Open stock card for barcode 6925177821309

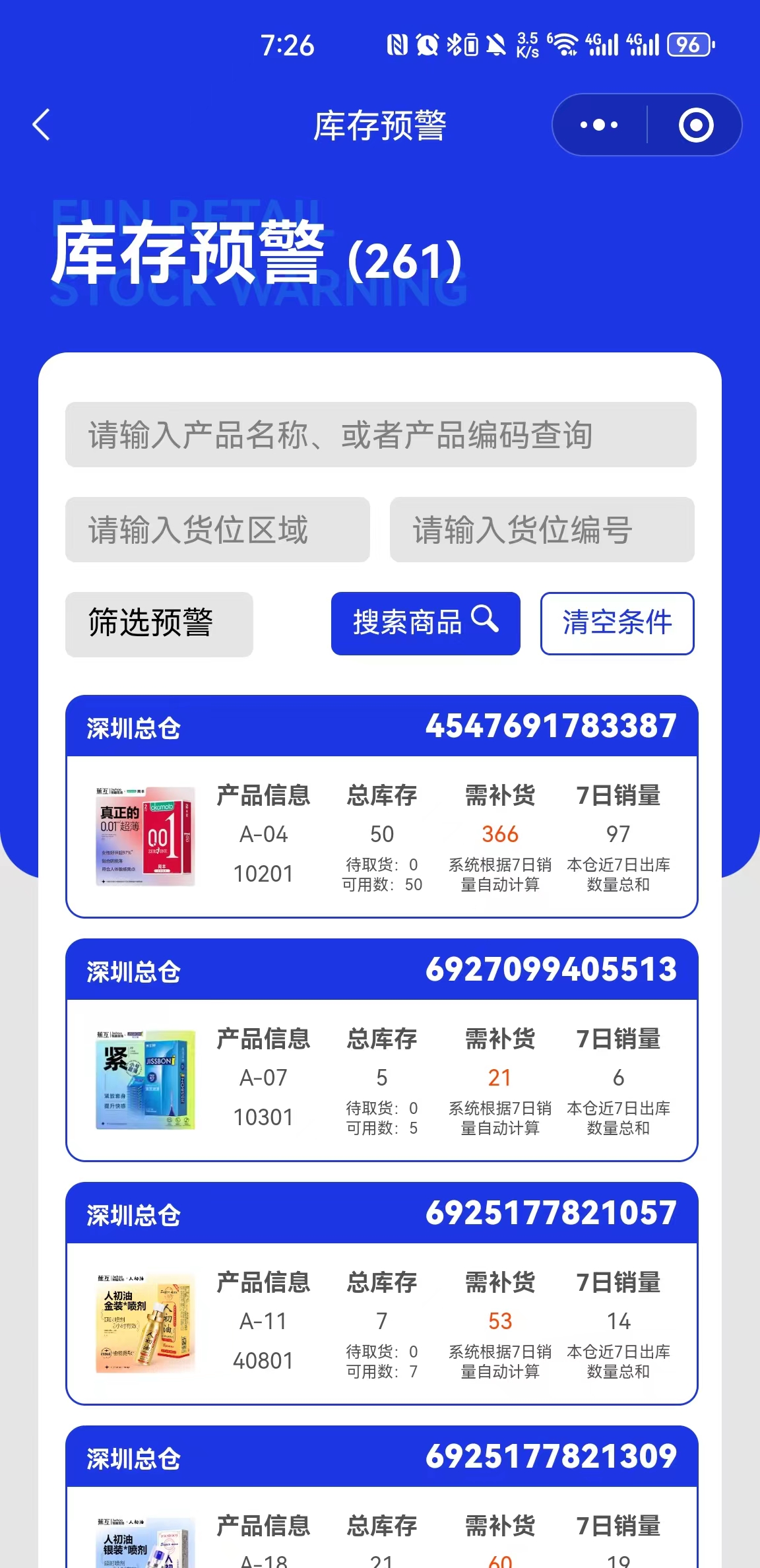coord(381,1497)
